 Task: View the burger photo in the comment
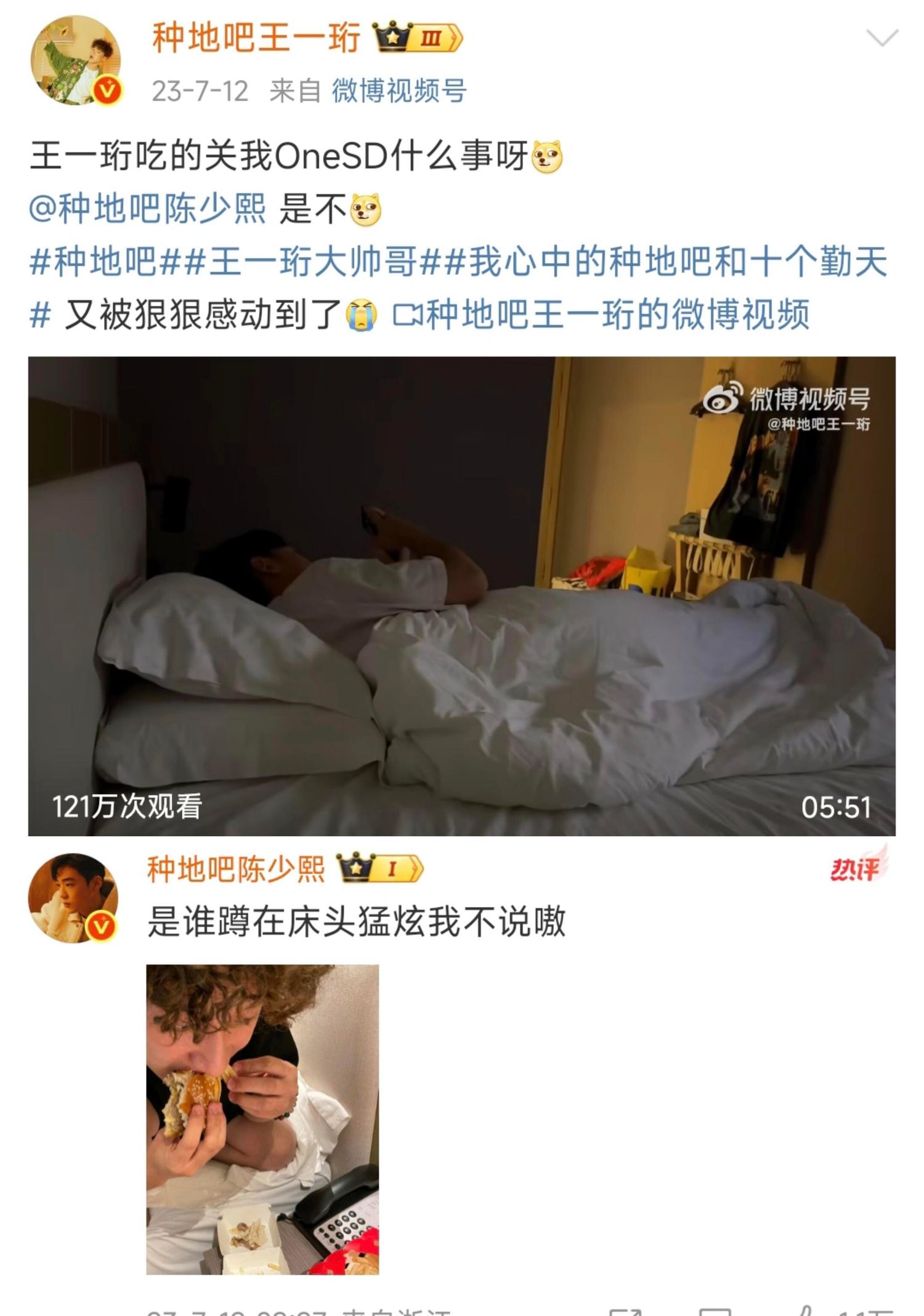[x=262, y=1119]
